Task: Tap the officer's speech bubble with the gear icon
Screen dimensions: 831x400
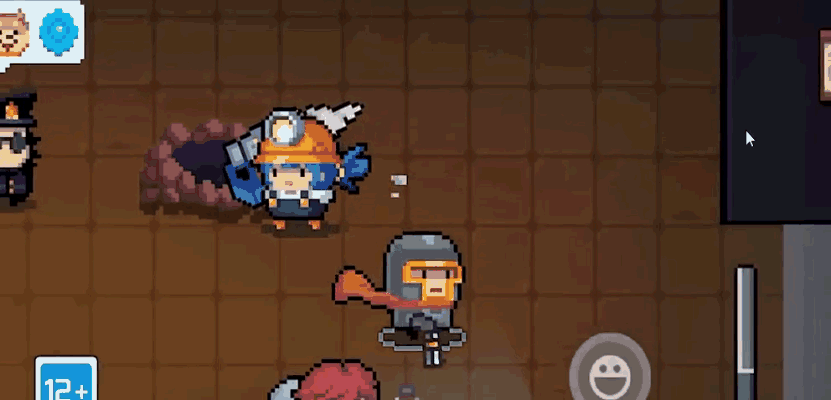Action: 40,33
